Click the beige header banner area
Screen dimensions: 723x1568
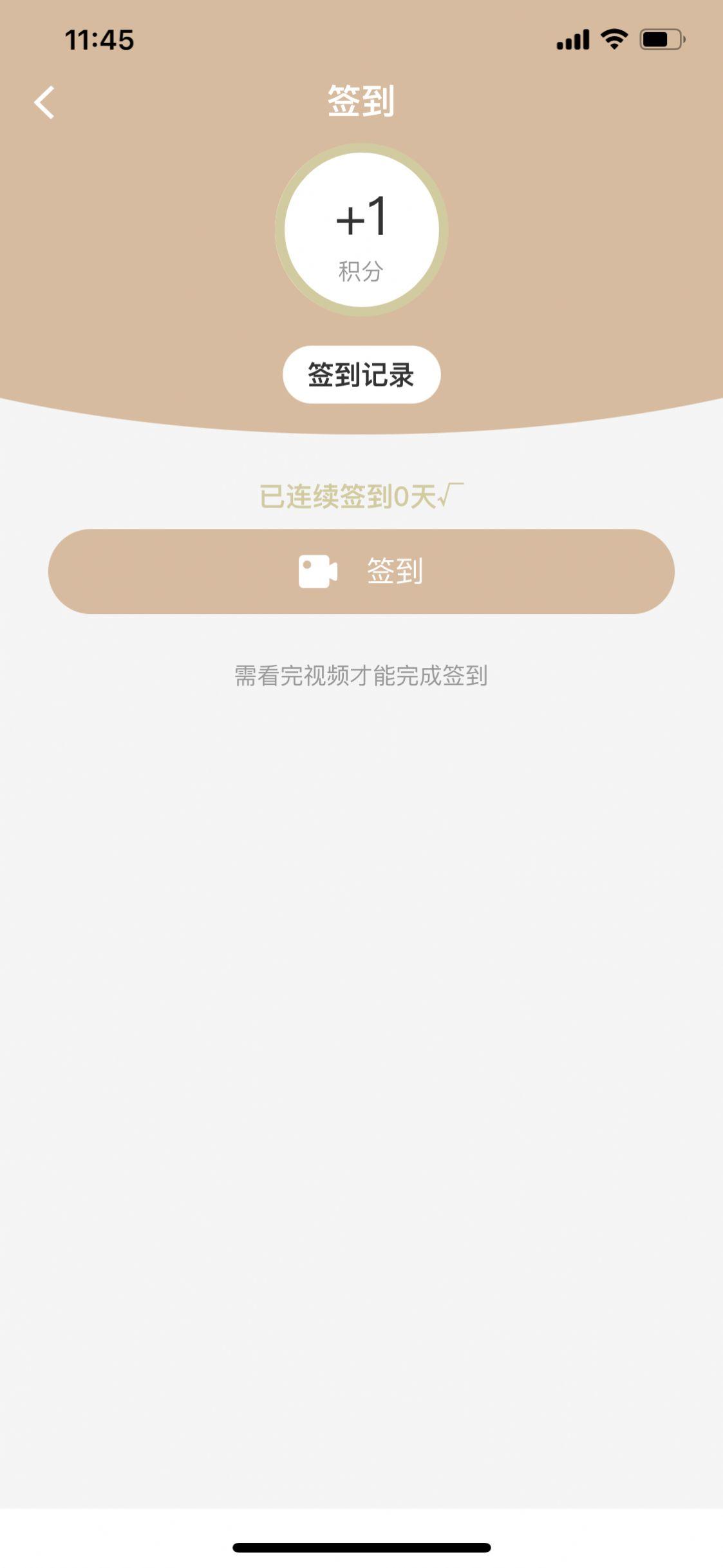129,258
